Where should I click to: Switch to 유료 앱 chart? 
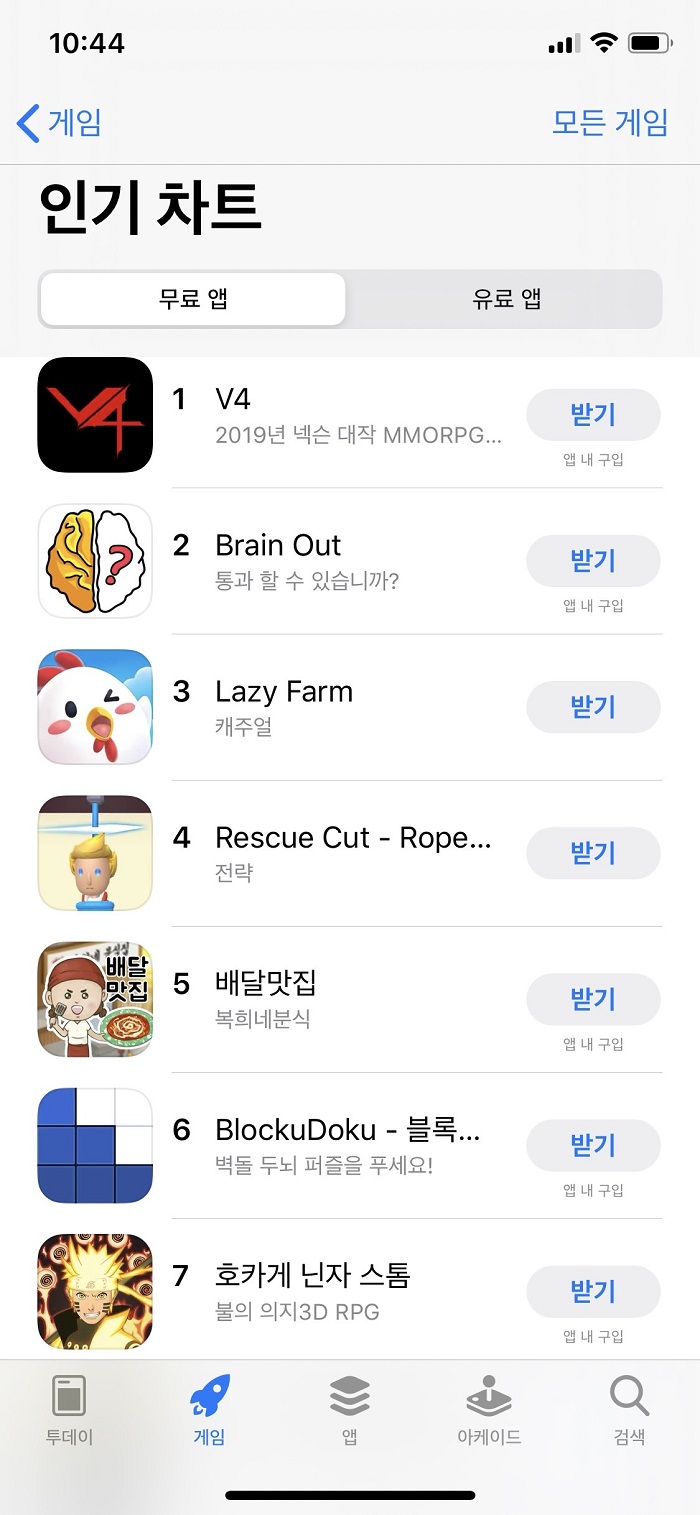click(x=506, y=299)
